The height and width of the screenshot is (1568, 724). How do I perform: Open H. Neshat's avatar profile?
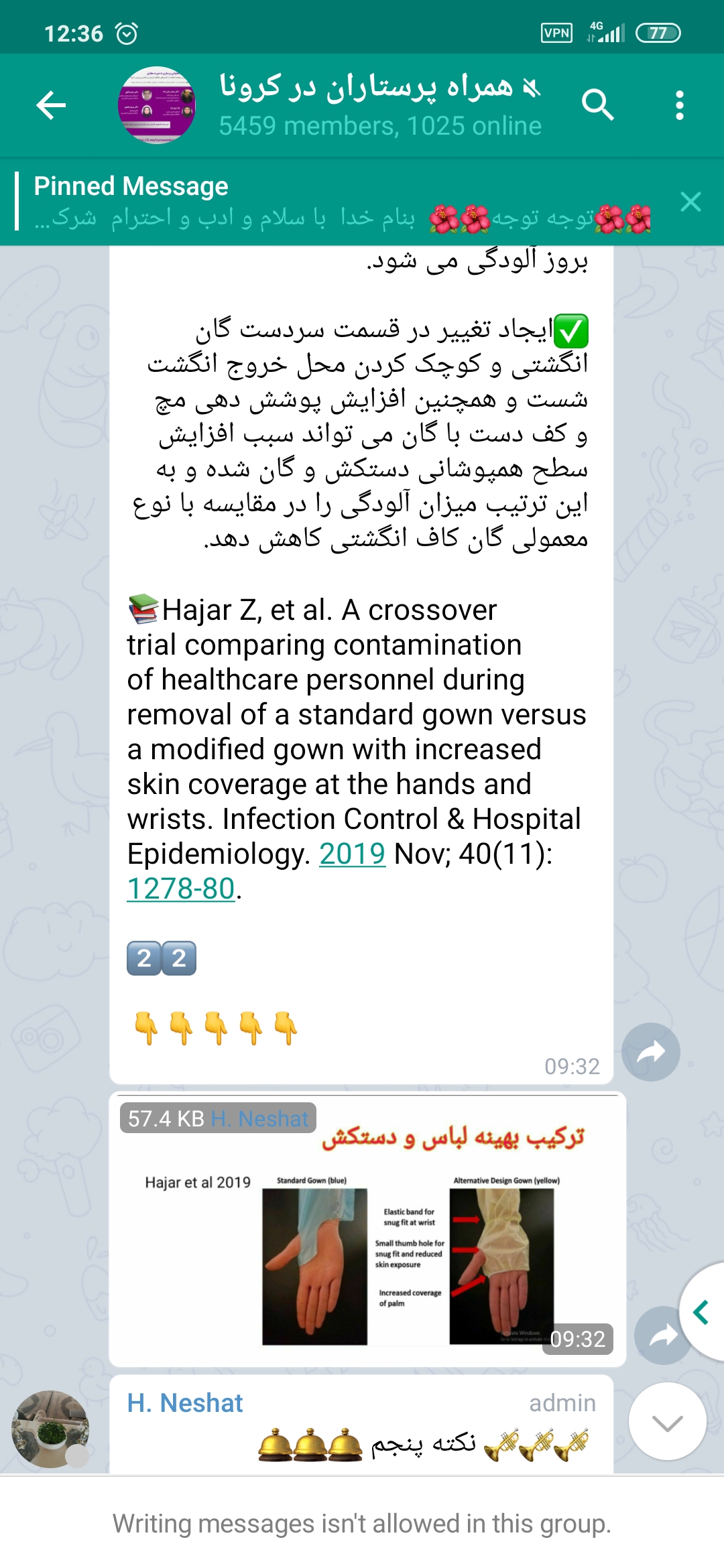click(x=50, y=1428)
